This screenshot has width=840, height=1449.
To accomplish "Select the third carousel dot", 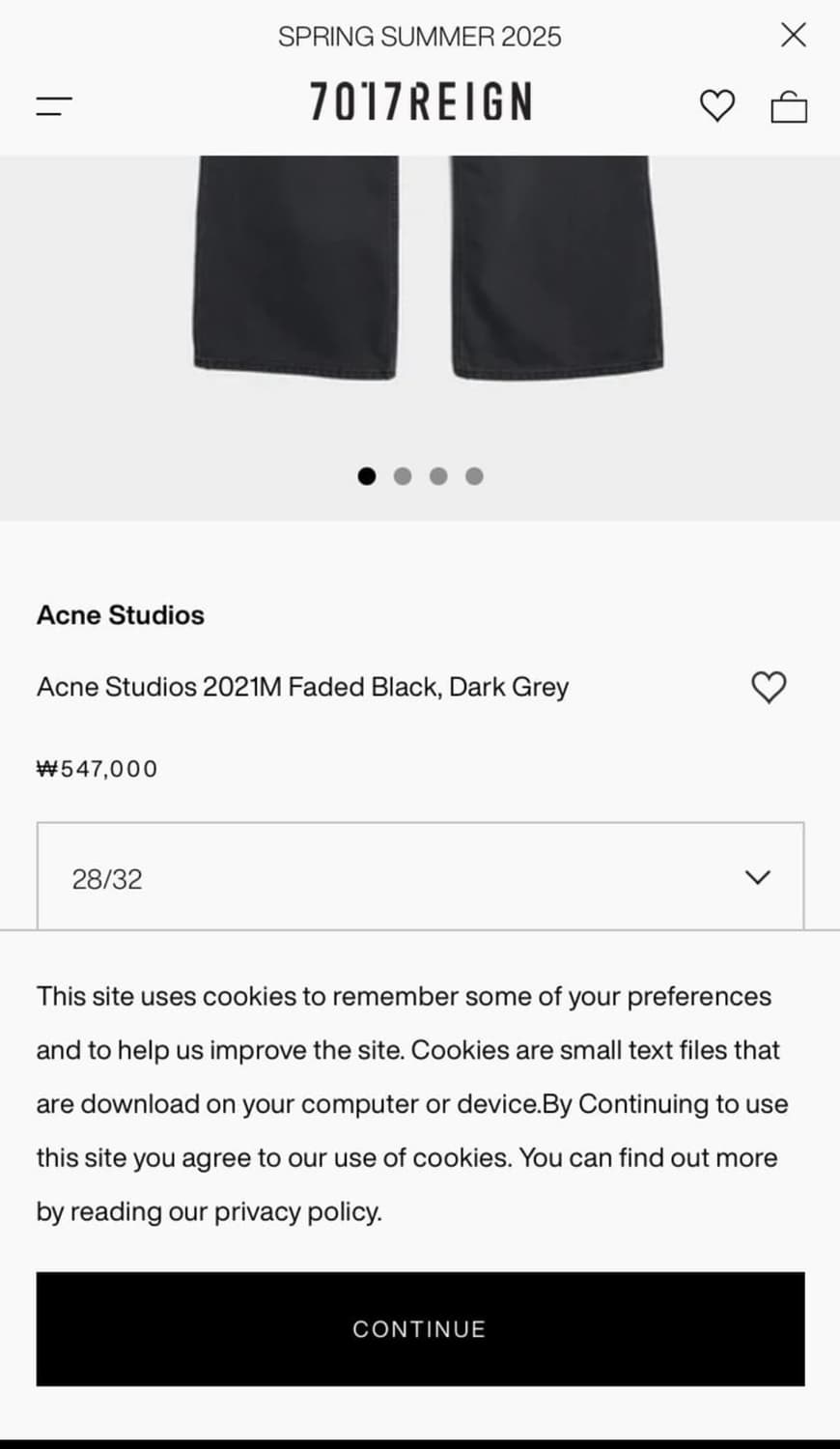I will click(x=438, y=476).
